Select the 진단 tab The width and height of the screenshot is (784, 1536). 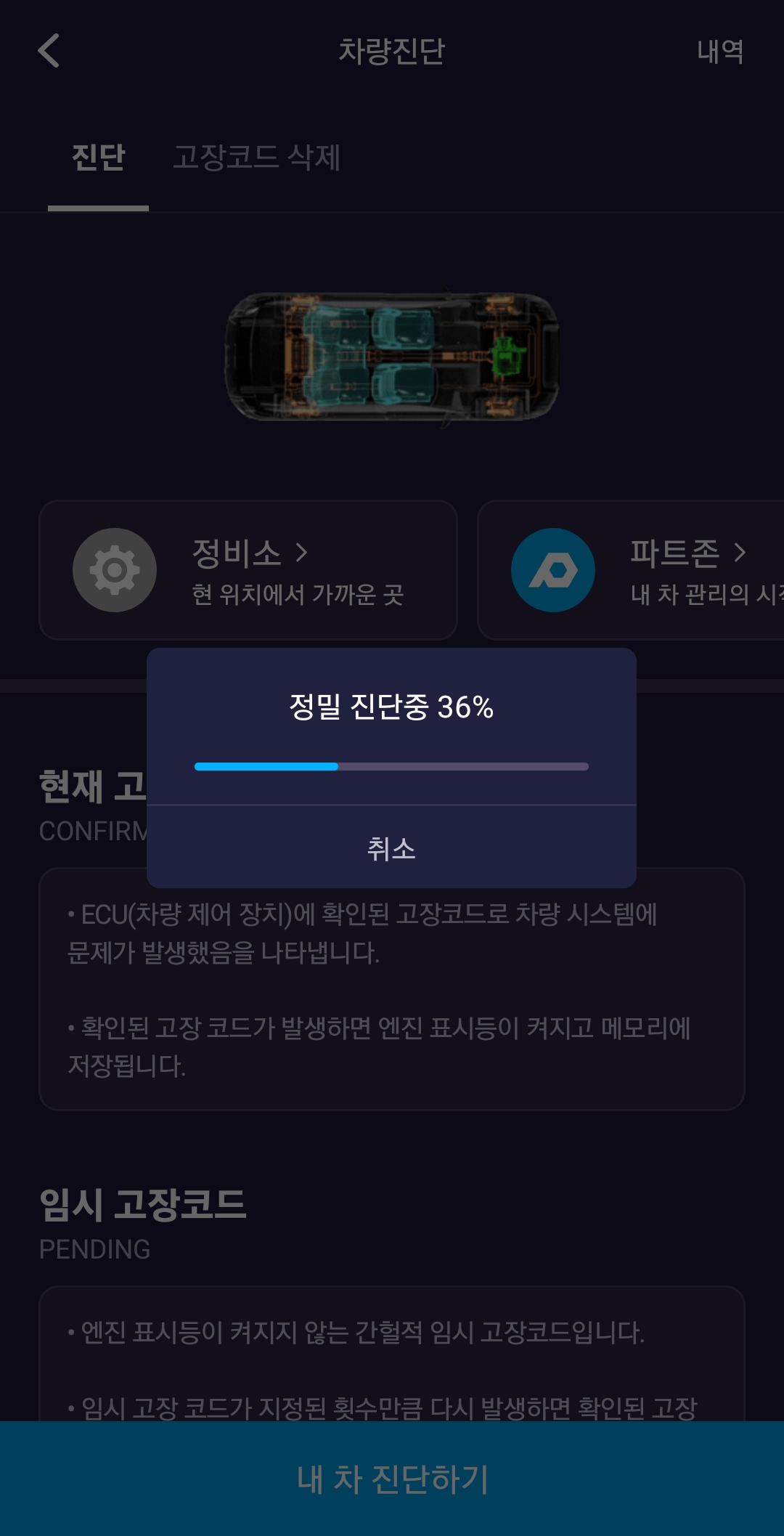[97, 157]
